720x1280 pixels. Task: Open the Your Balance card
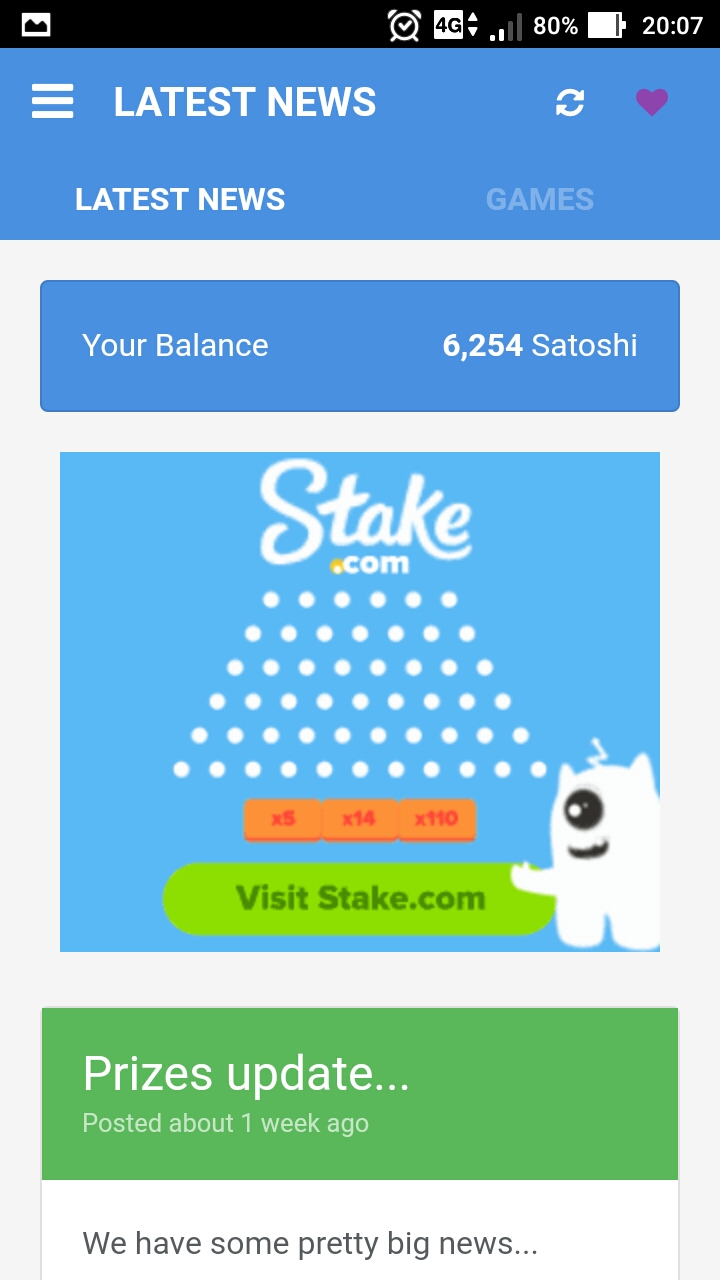point(360,346)
